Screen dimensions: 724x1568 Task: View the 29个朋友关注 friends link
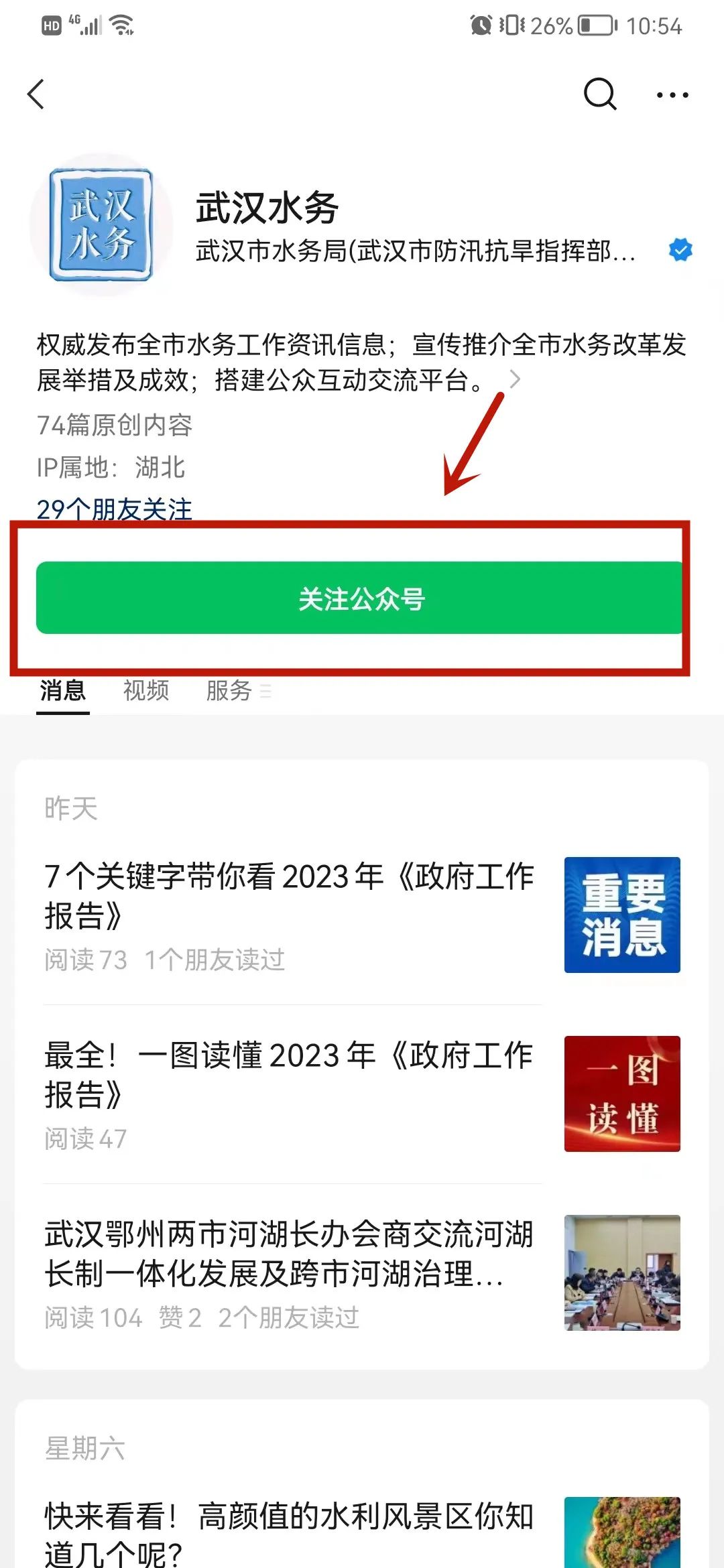coord(115,509)
